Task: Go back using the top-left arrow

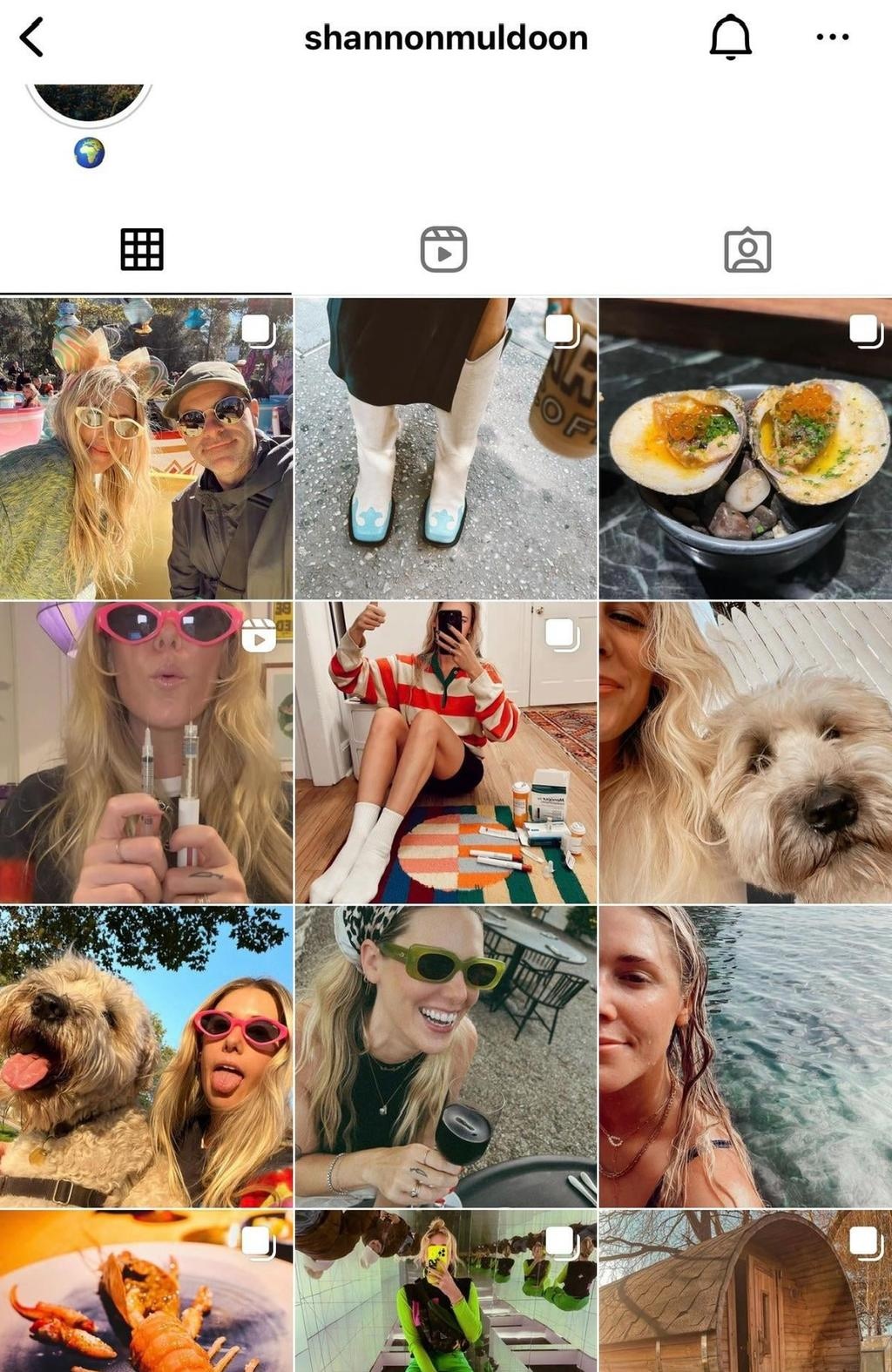Action: [32, 38]
